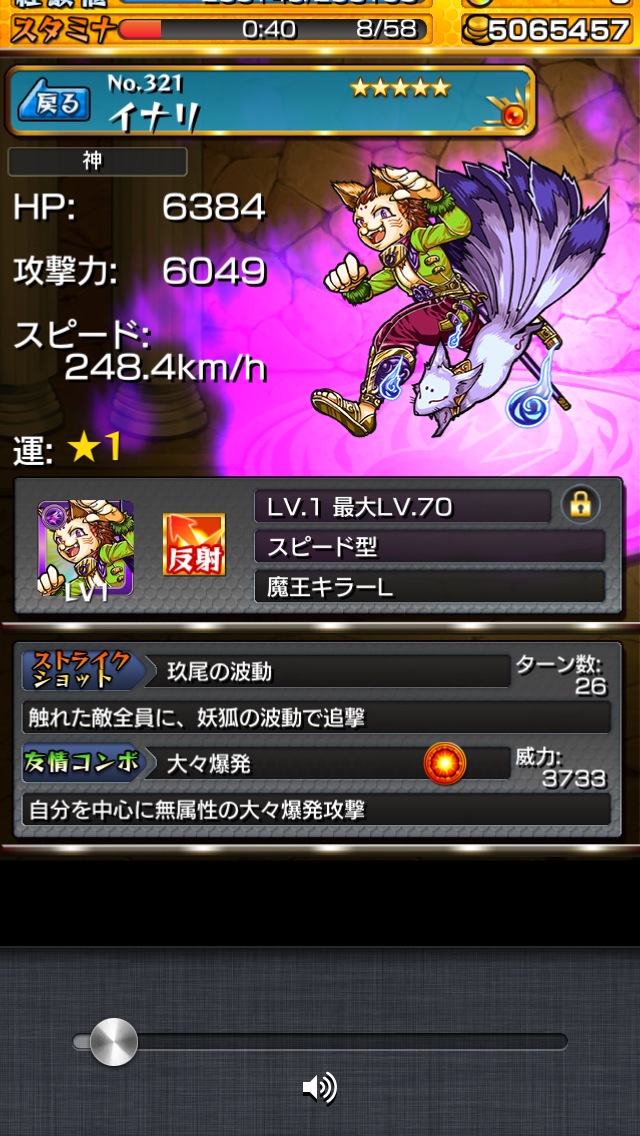Go back with the 戻る button

[54, 103]
